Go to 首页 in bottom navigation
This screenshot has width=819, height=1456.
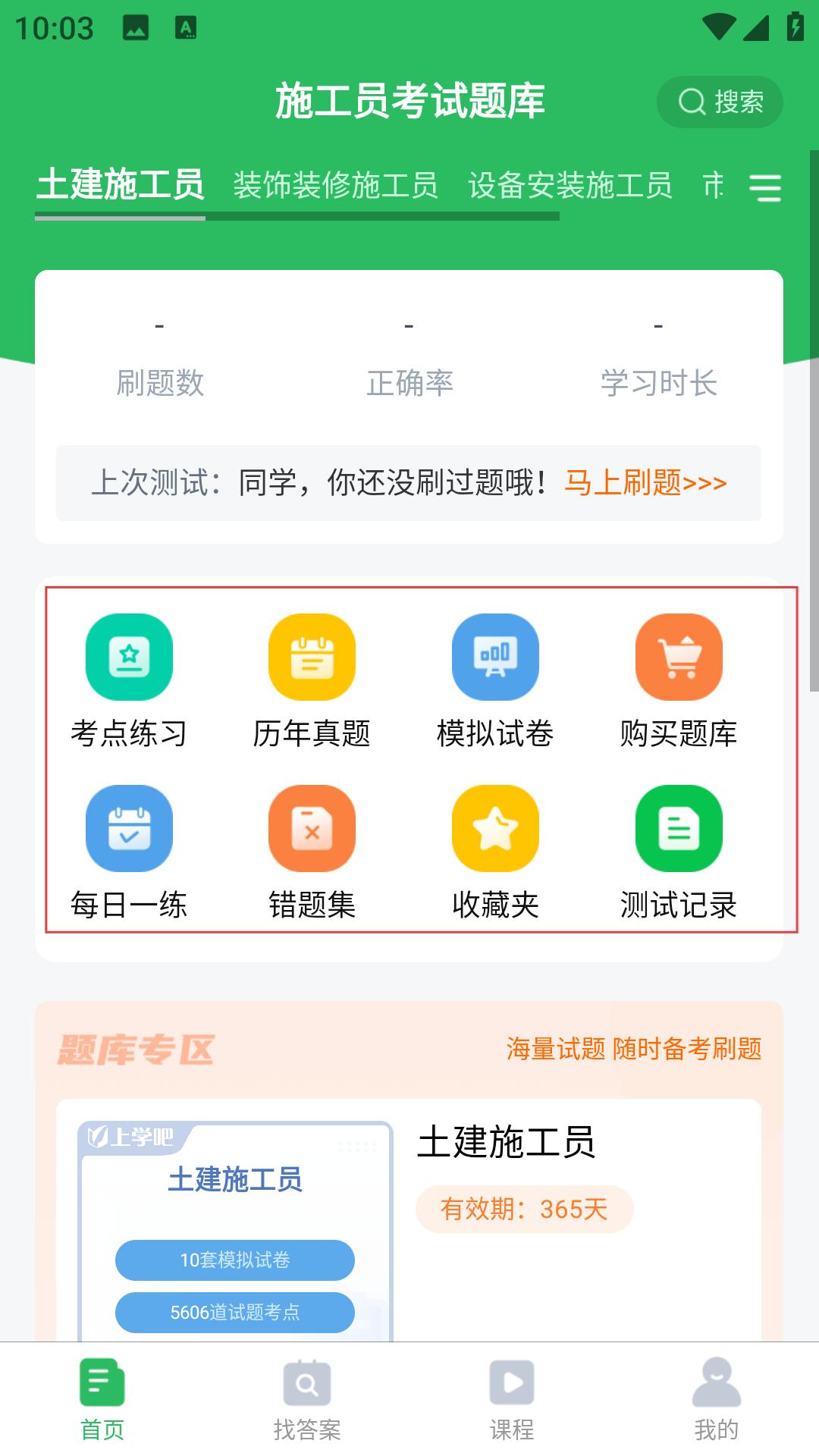point(102,1400)
